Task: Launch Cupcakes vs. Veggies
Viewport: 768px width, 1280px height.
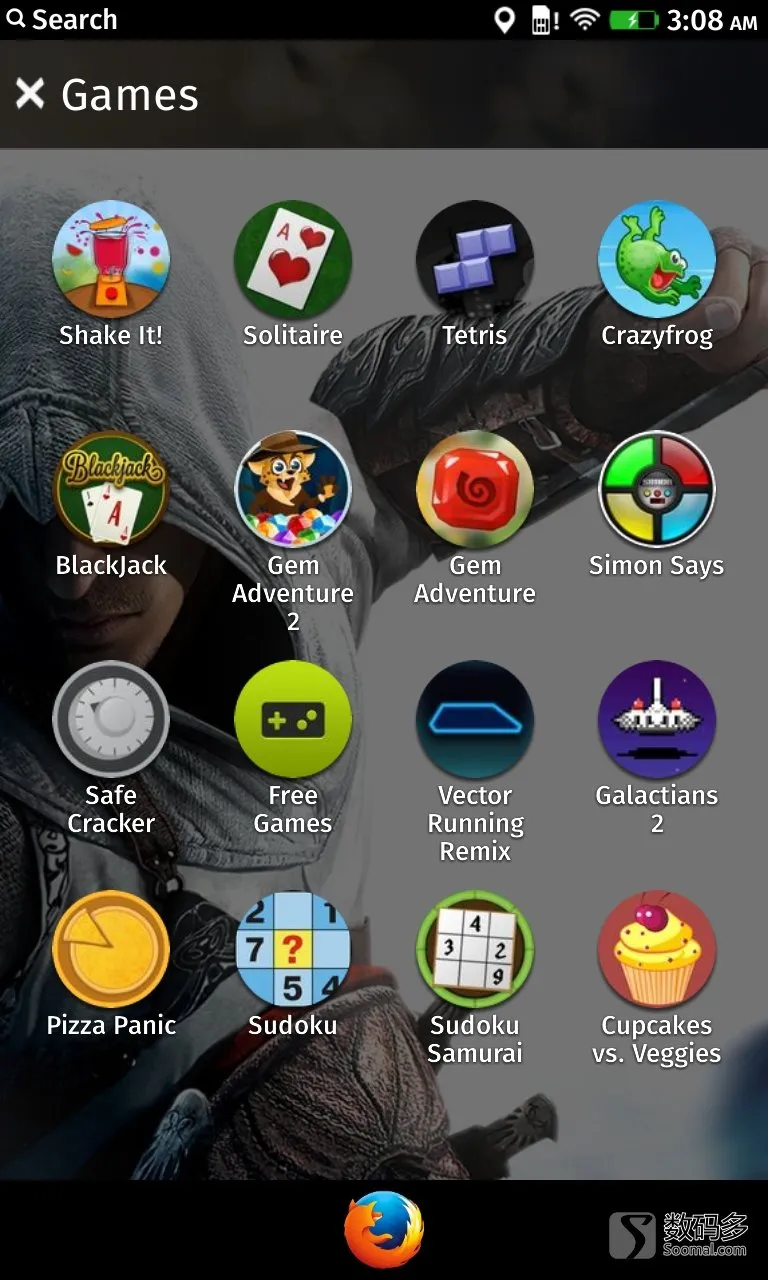Action: pos(657,950)
